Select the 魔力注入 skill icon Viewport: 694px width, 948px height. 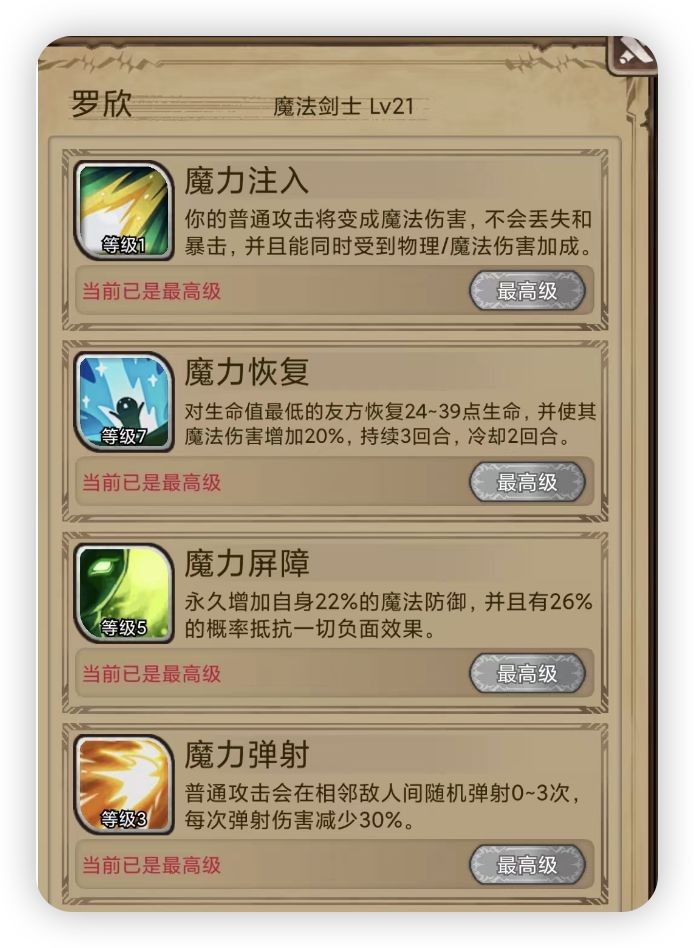(x=124, y=211)
